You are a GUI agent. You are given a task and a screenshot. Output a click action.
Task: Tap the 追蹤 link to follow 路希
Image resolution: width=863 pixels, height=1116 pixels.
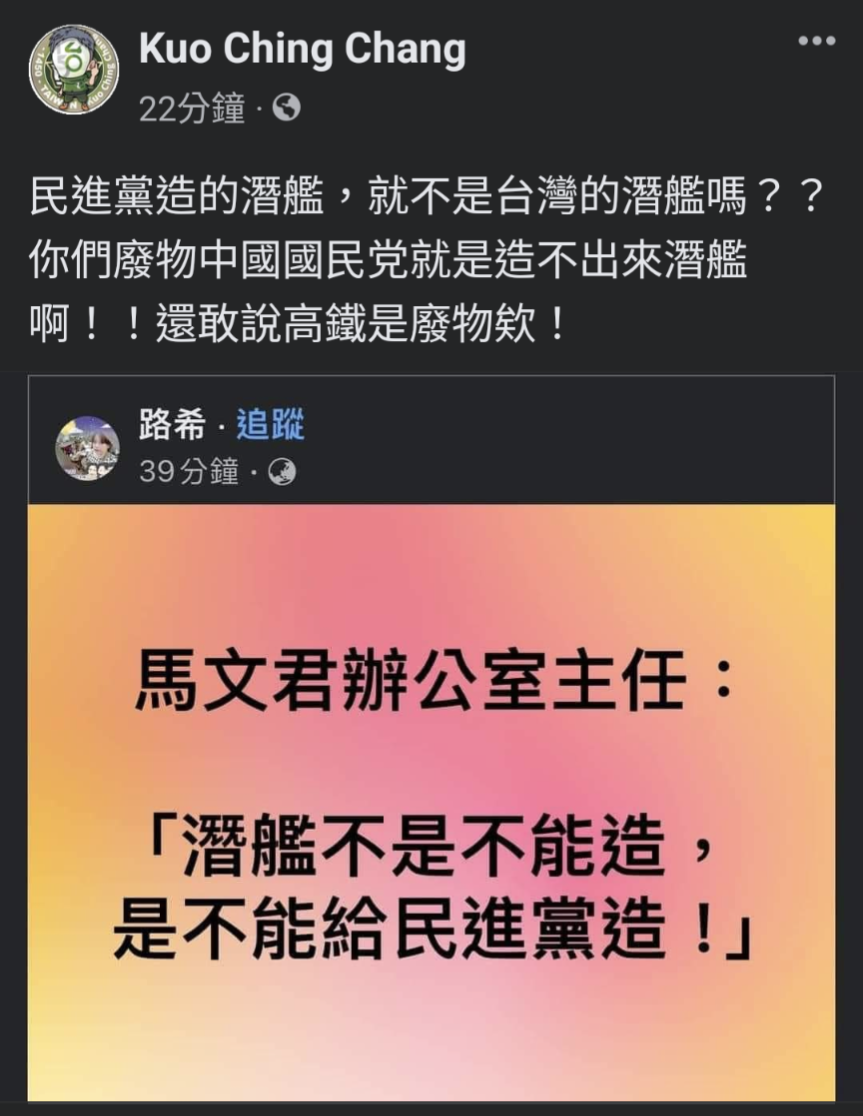coord(270,426)
